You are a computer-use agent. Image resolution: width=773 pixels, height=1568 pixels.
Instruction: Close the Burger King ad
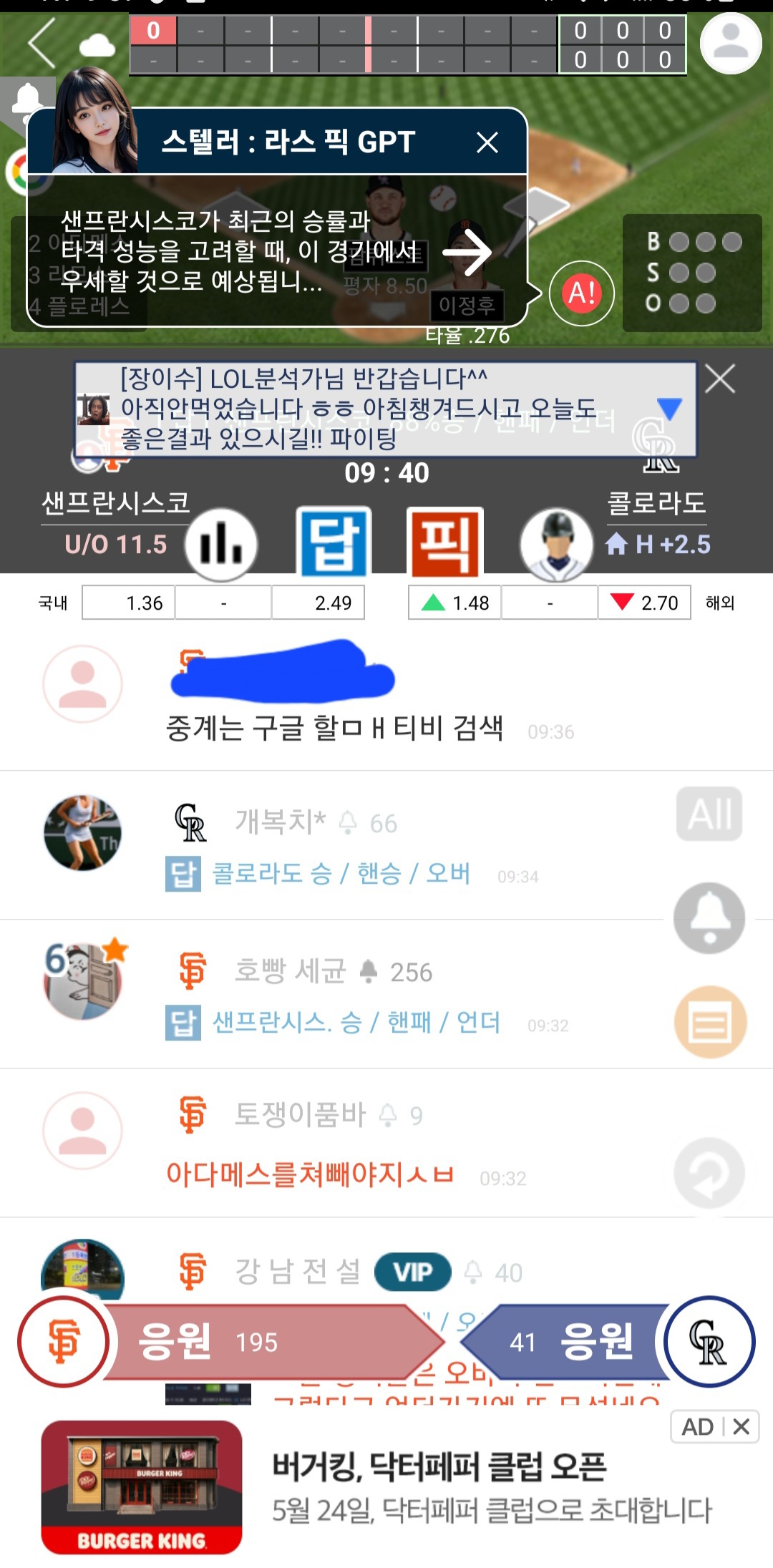(742, 1427)
